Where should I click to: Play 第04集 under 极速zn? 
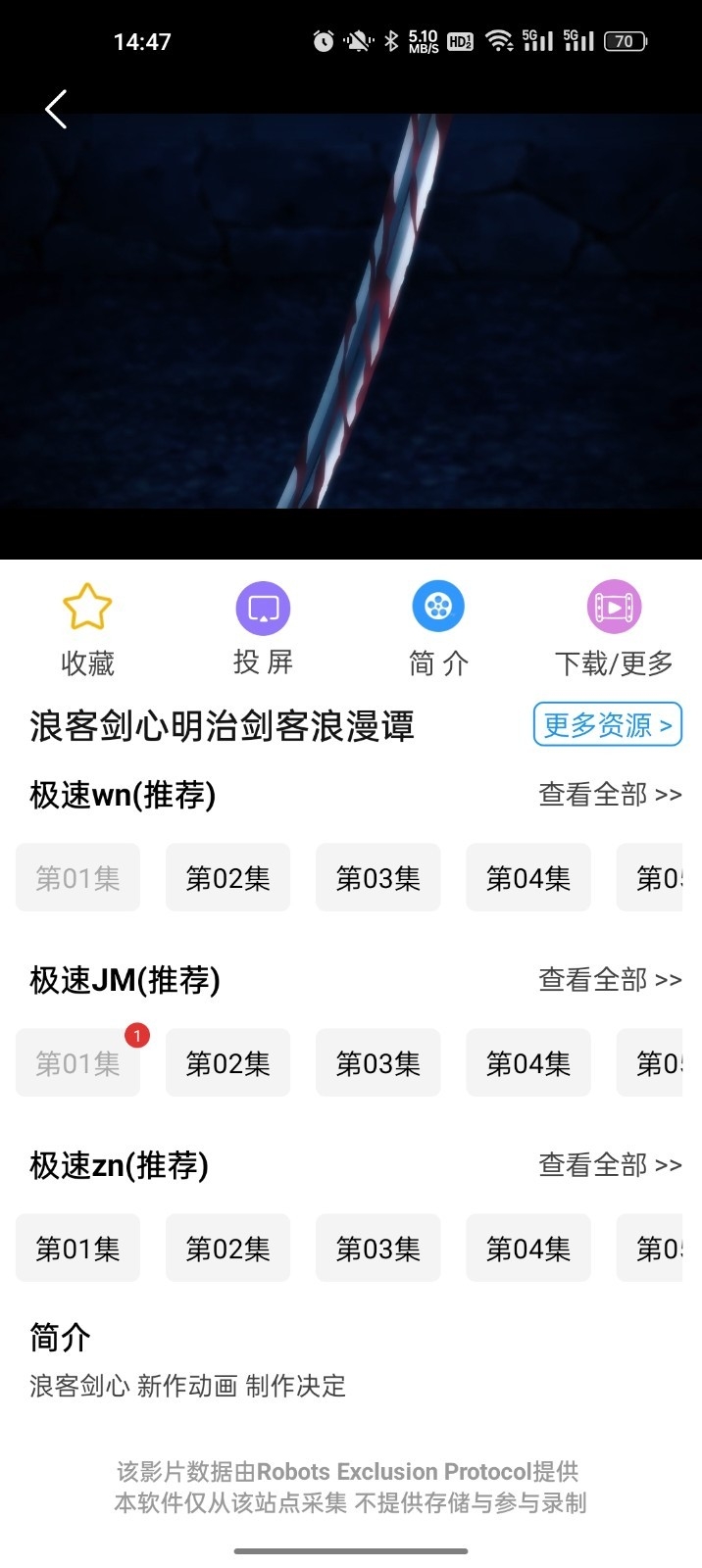tap(527, 1249)
